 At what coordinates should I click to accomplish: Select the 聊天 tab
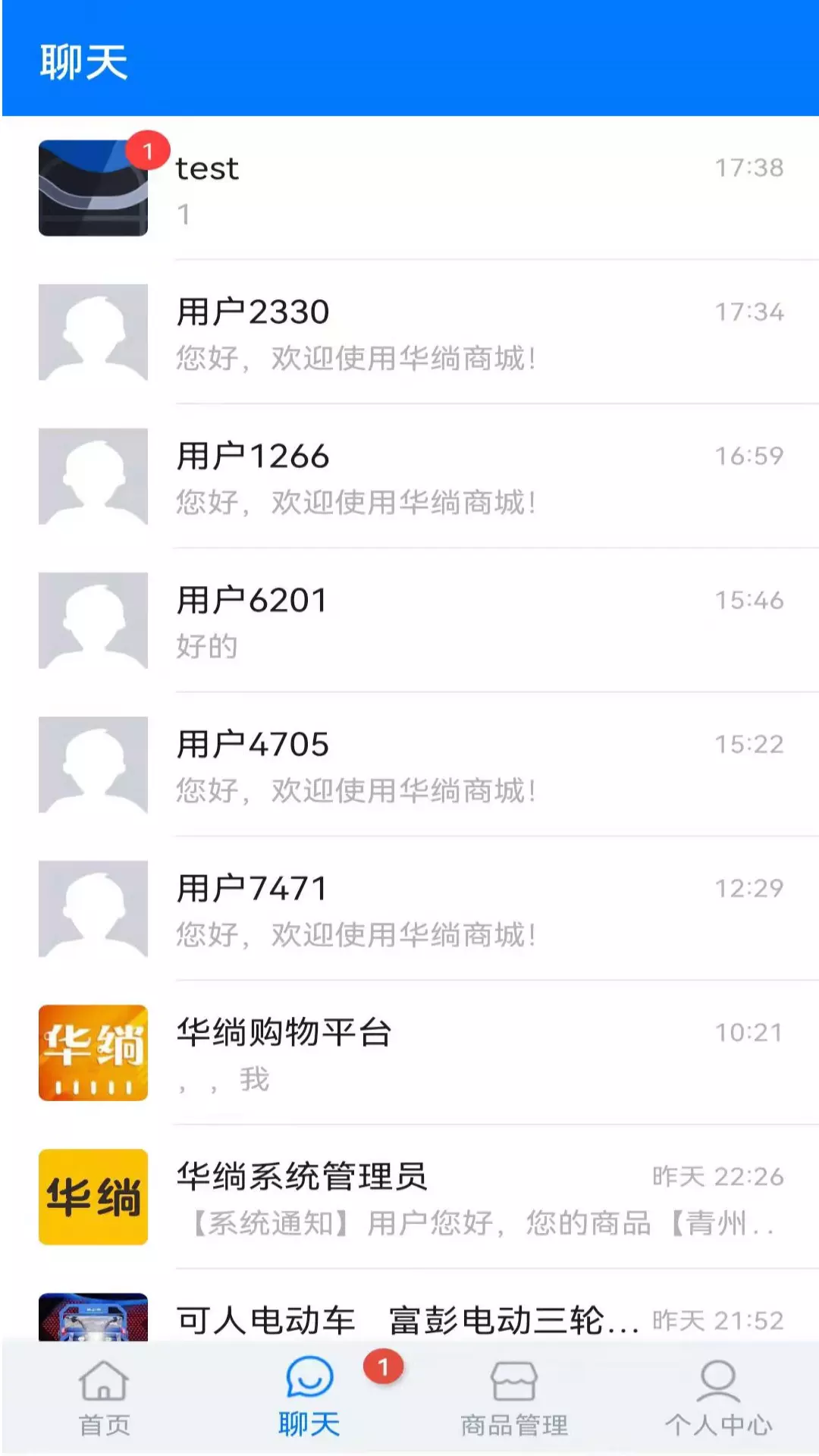pyautogui.click(x=309, y=1398)
